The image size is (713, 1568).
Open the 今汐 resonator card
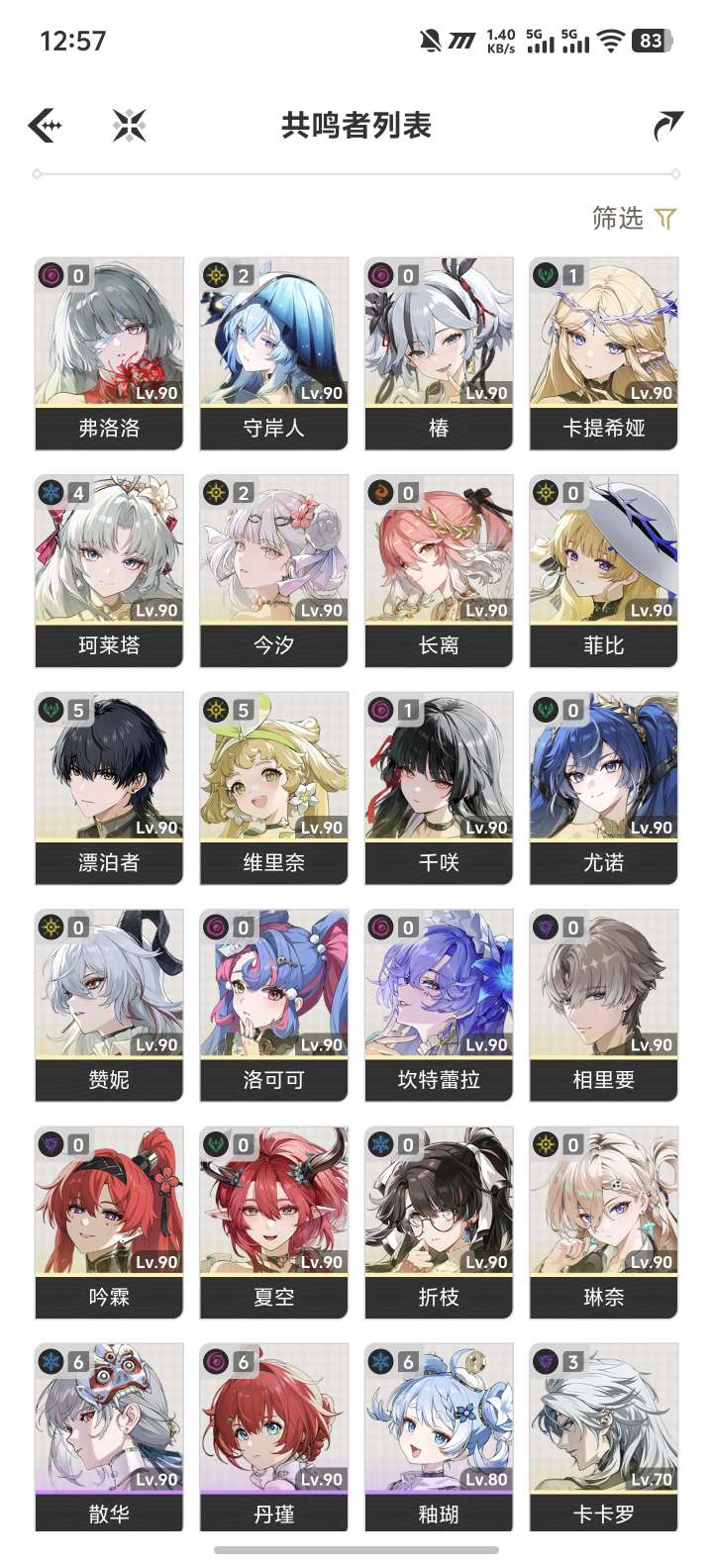[274, 571]
